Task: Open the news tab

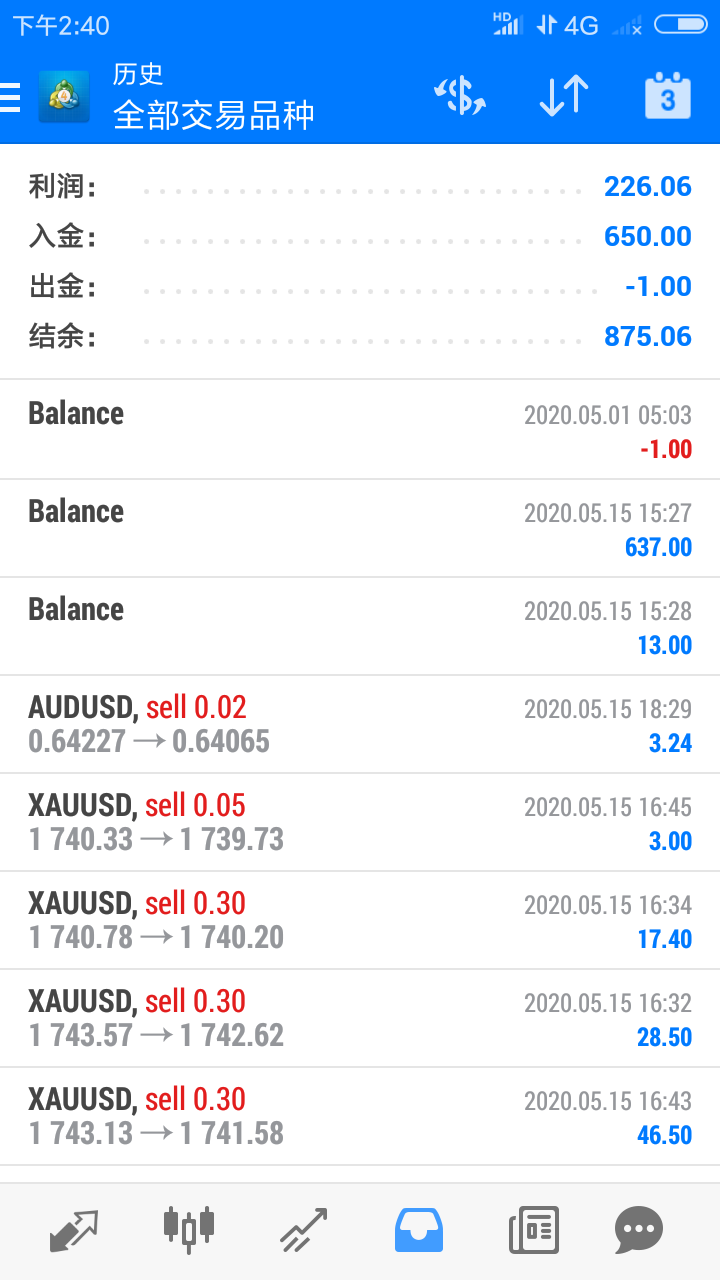Action: point(534,1230)
